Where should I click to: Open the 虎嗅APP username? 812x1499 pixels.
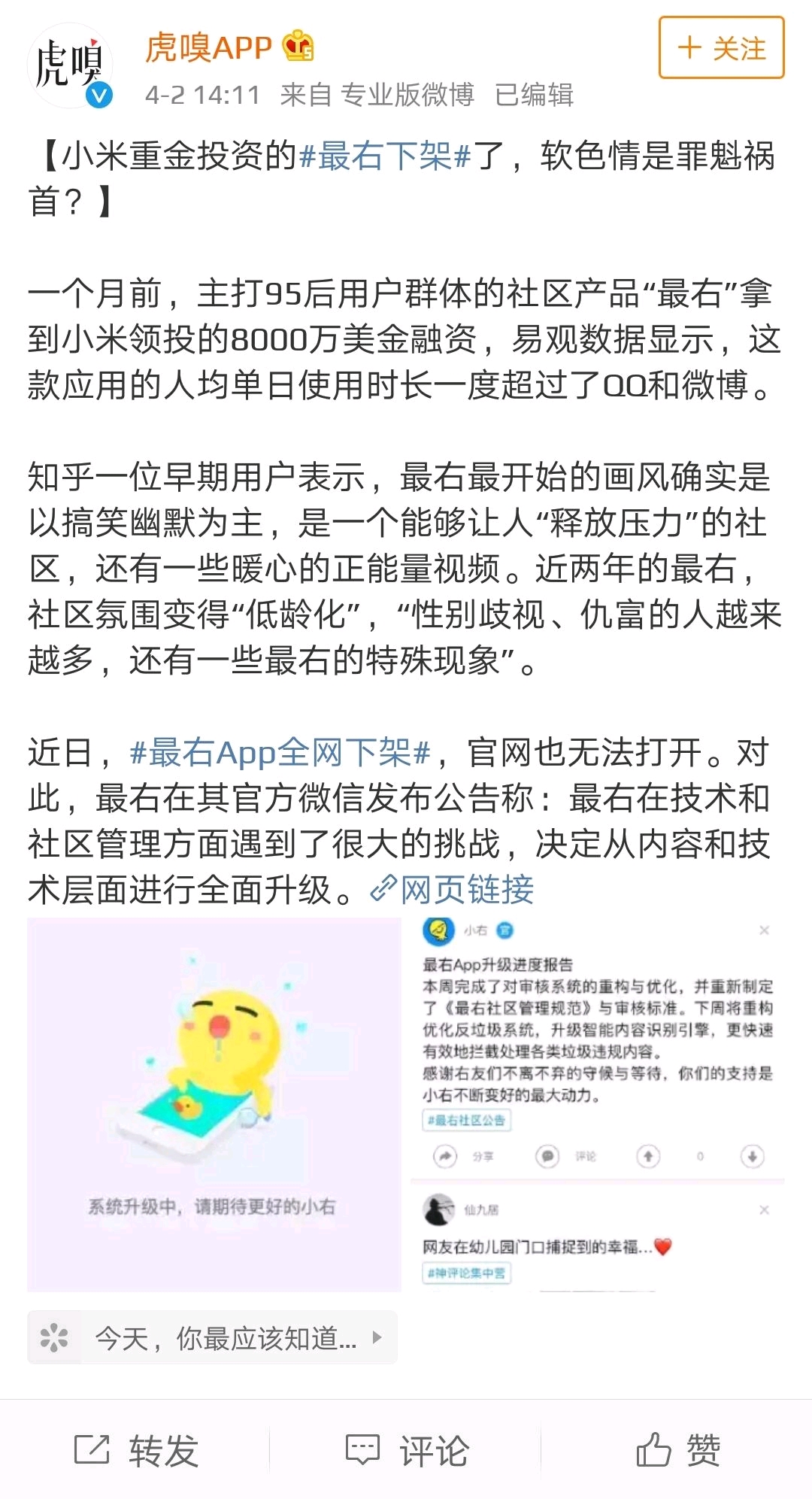tap(208, 48)
